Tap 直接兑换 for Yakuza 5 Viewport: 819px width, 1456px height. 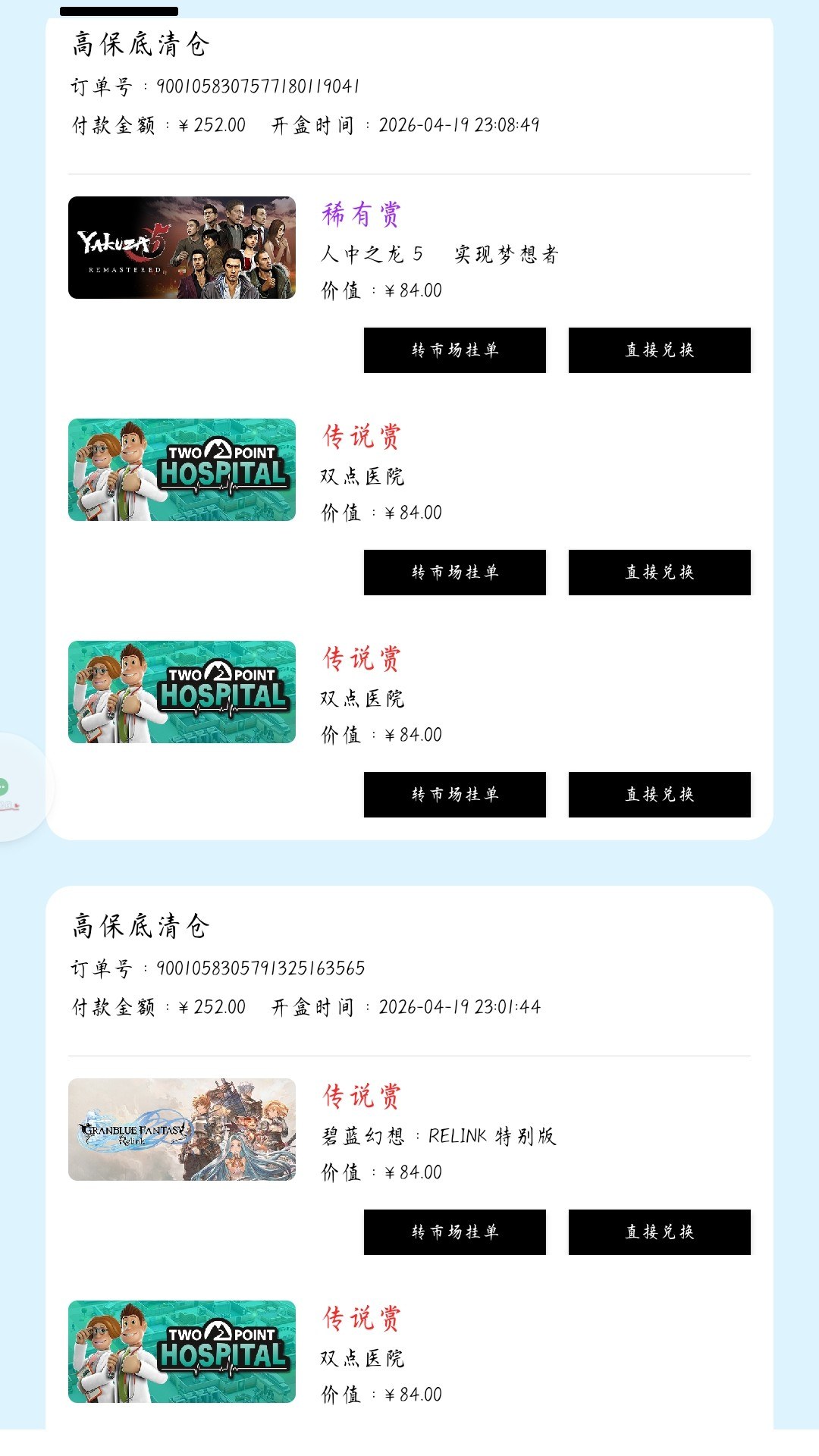pos(659,350)
